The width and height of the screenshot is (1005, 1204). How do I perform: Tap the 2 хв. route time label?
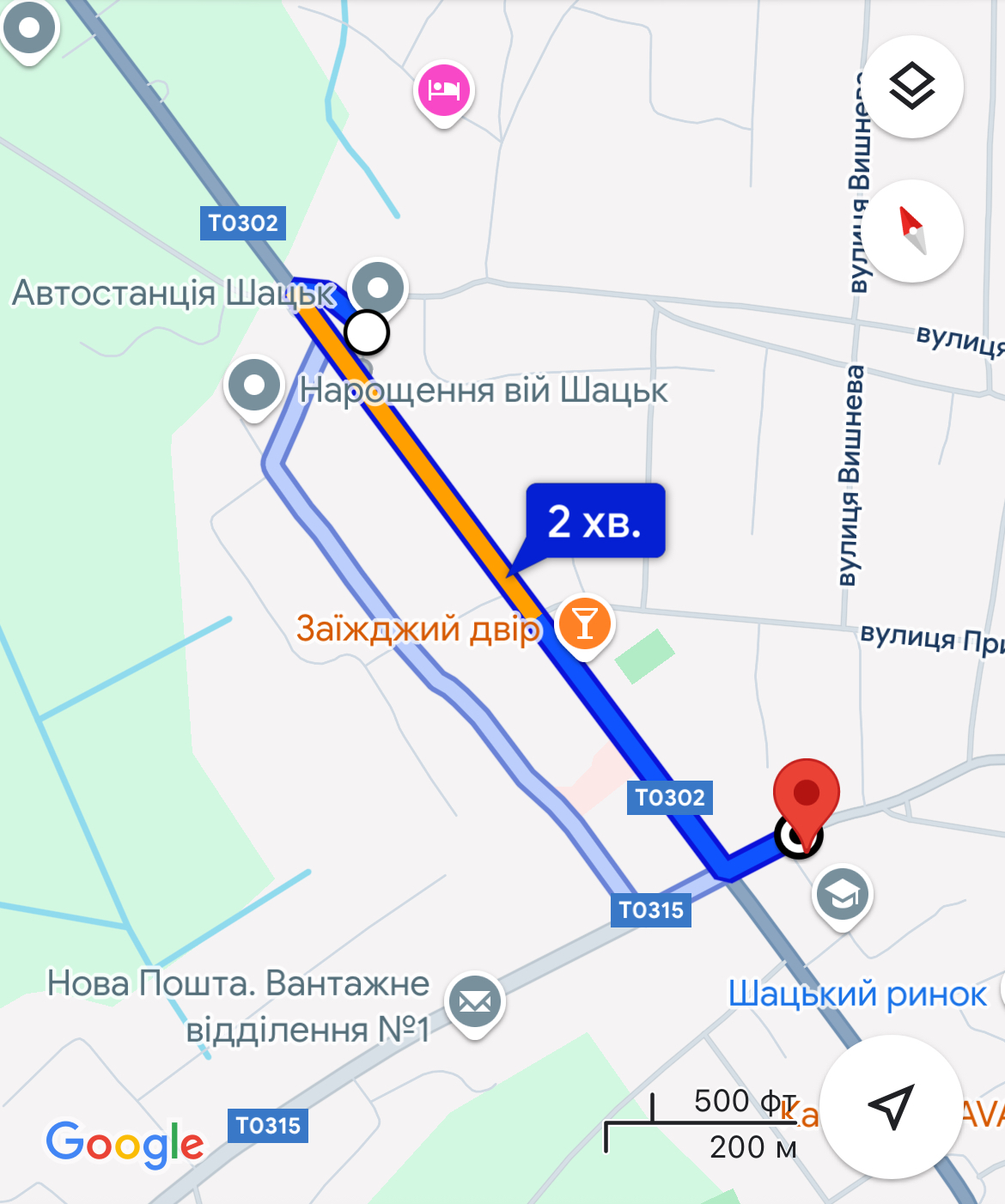(x=595, y=520)
